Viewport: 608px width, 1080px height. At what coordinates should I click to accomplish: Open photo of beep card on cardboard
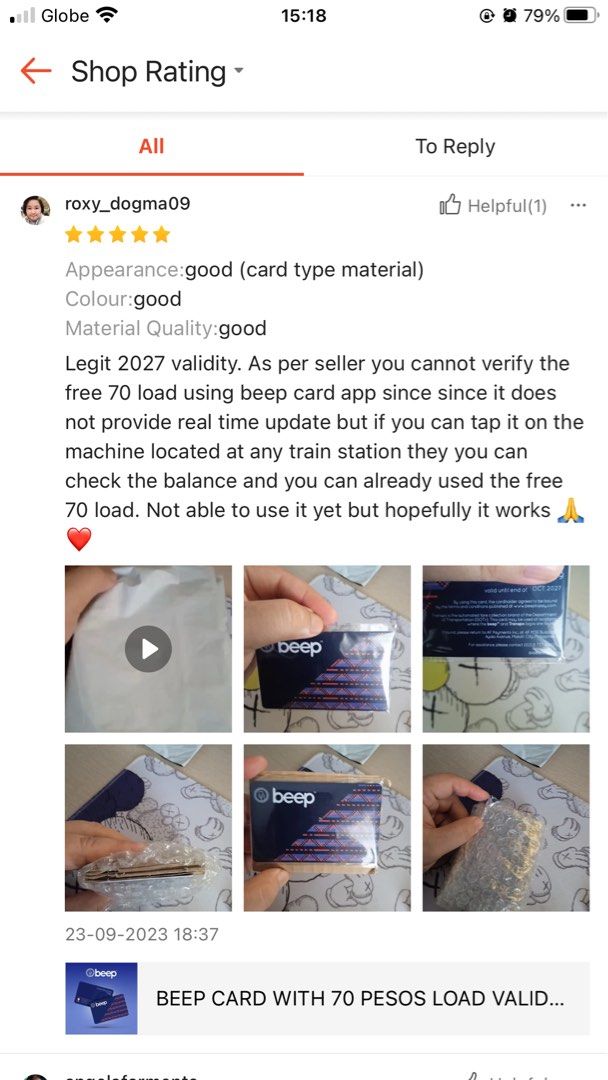(x=327, y=827)
